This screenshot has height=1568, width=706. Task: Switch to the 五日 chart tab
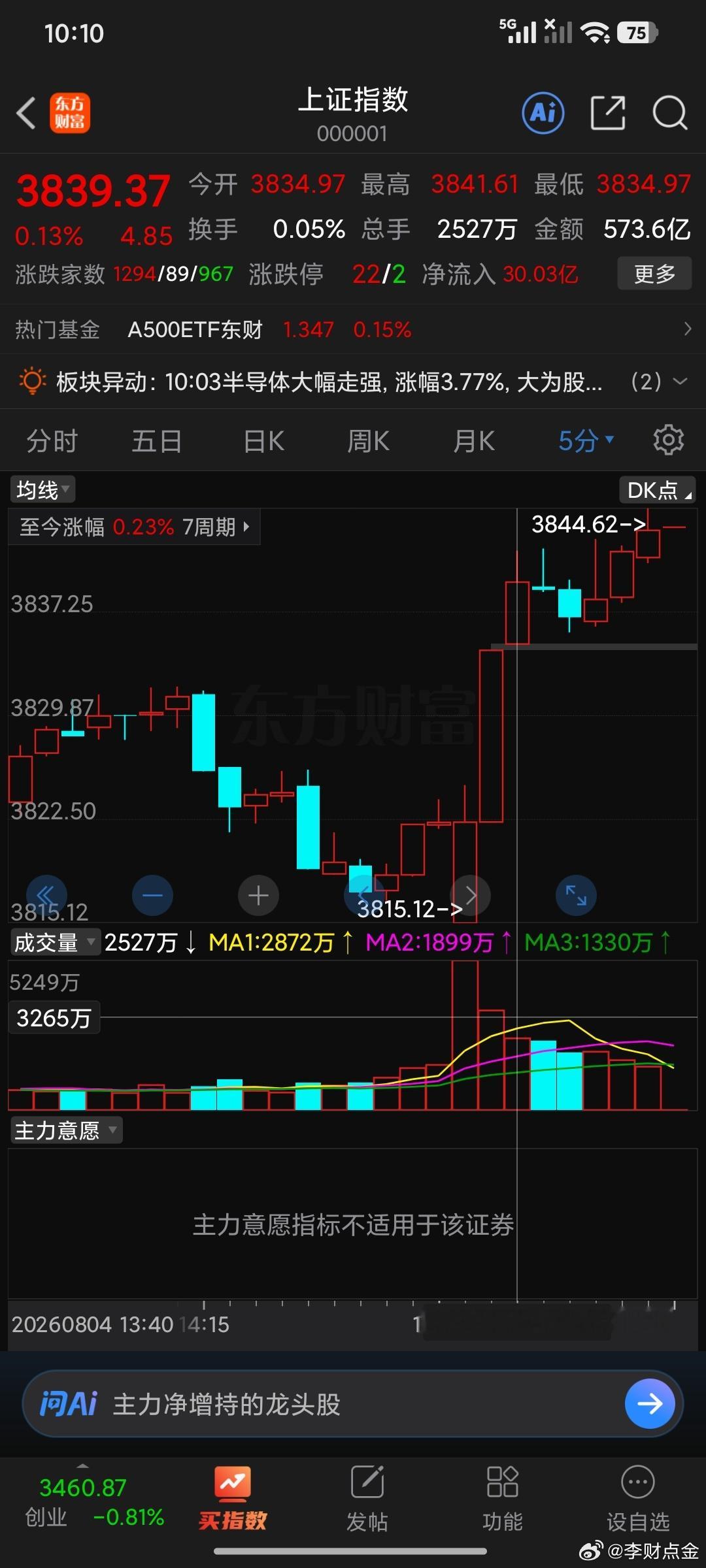(x=157, y=441)
